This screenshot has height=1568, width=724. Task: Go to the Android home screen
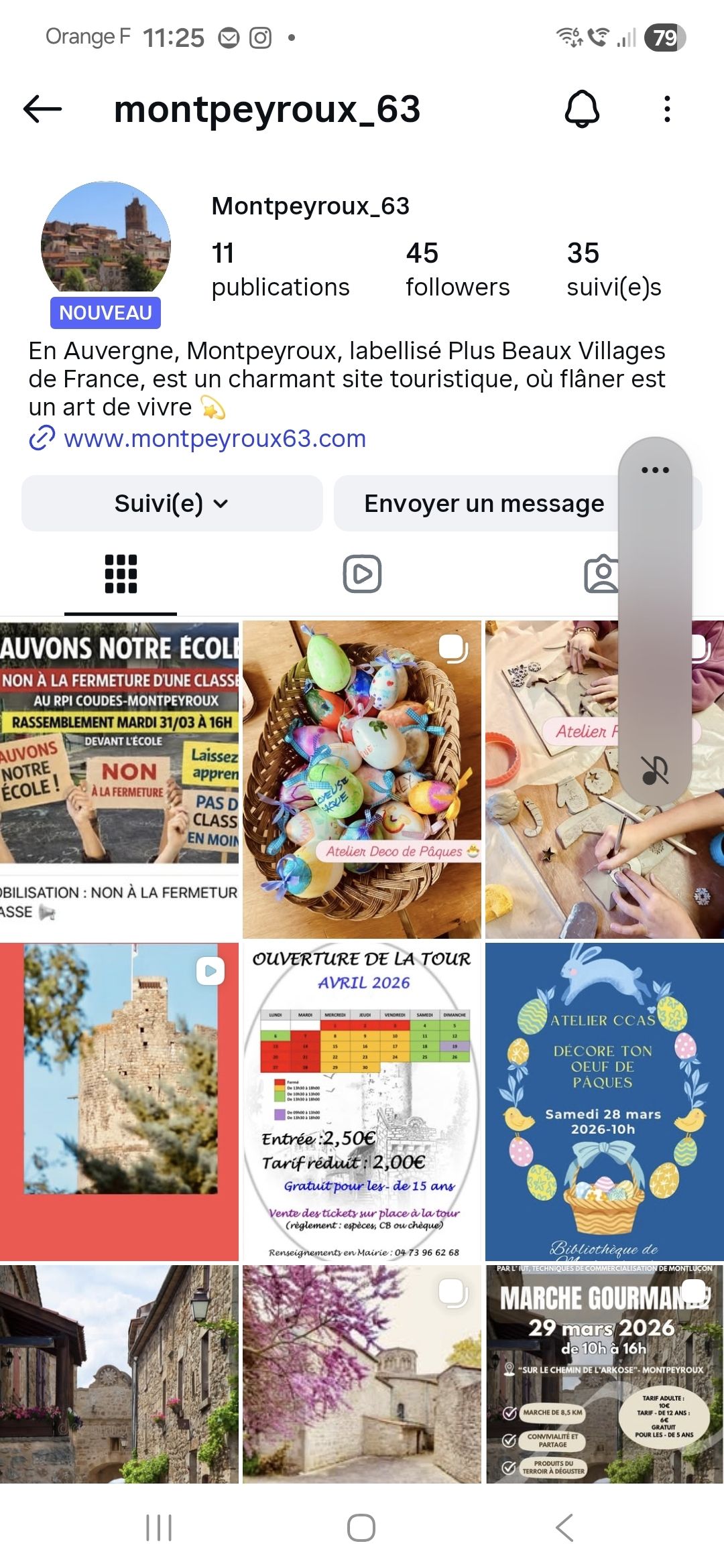pos(361,1528)
